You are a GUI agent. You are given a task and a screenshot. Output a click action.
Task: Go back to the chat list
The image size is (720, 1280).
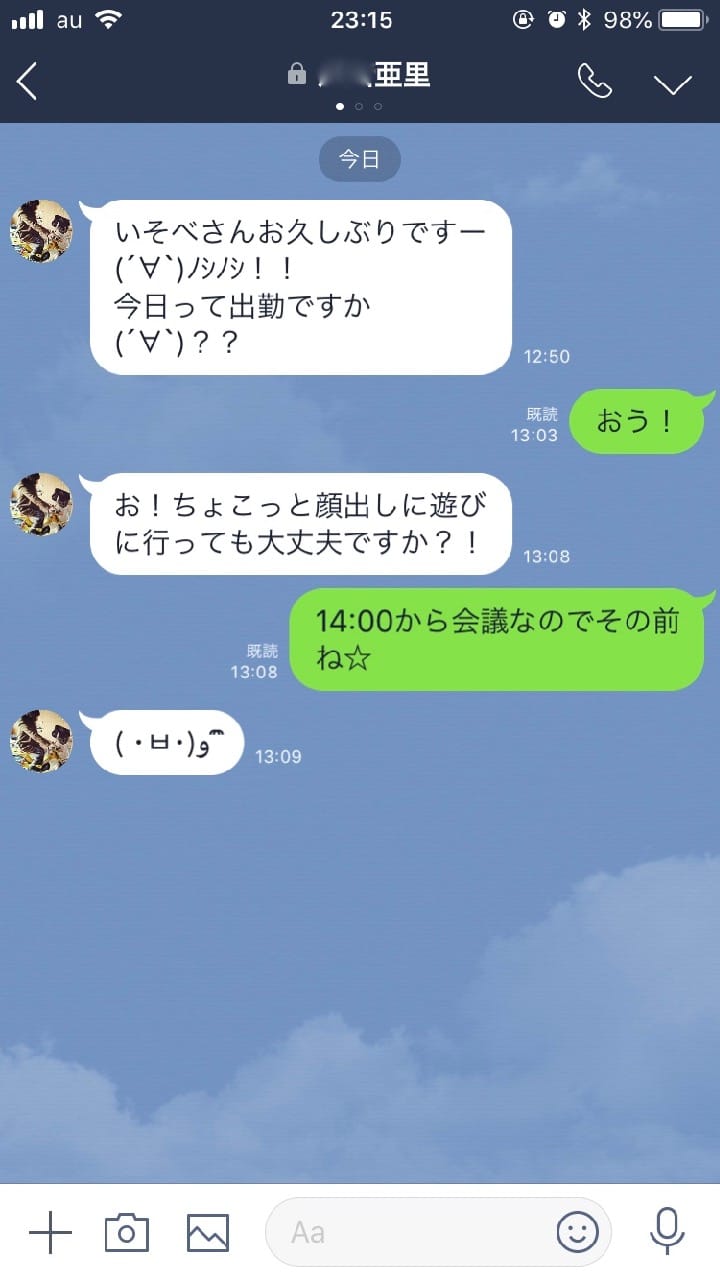tap(28, 82)
